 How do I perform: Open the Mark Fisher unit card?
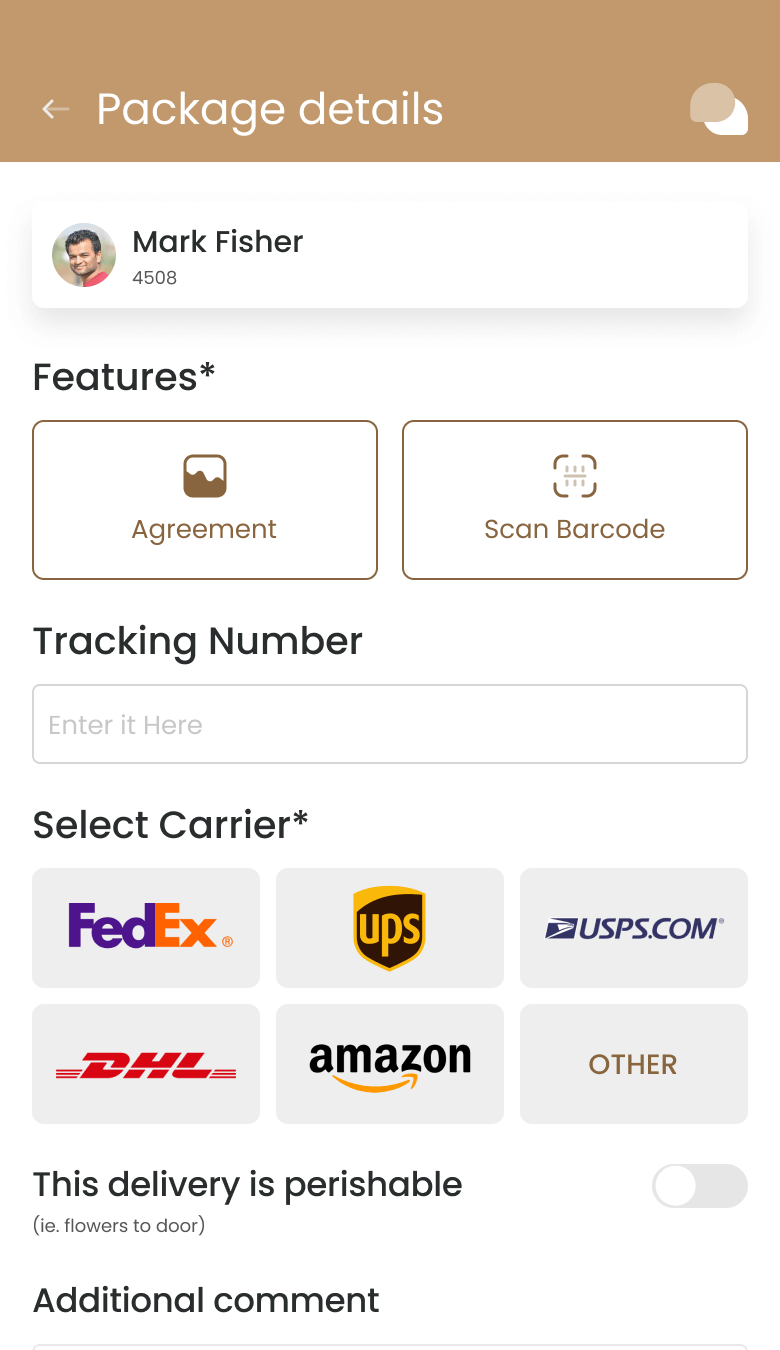tap(389, 255)
